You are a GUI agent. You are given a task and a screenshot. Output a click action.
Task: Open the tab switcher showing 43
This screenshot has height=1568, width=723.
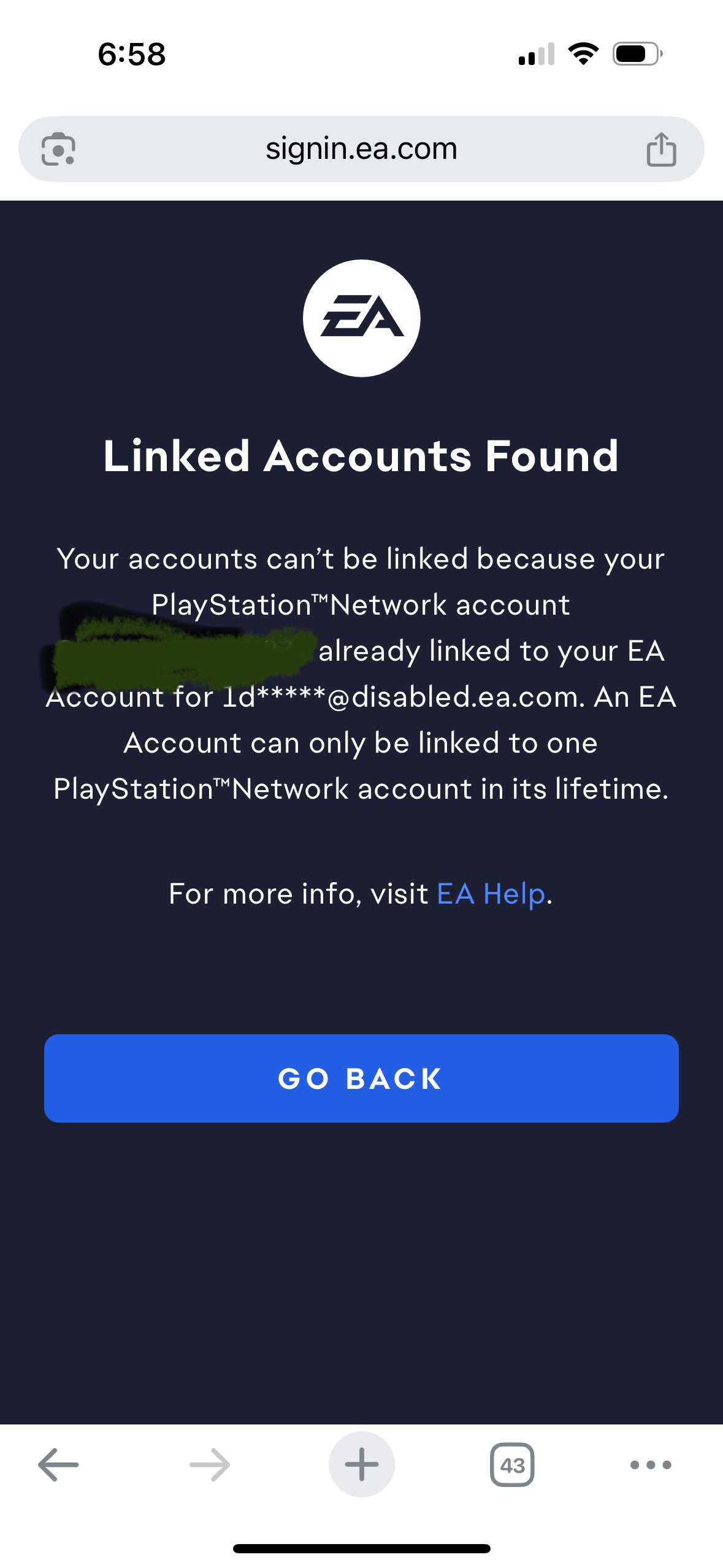(x=512, y=1464)
